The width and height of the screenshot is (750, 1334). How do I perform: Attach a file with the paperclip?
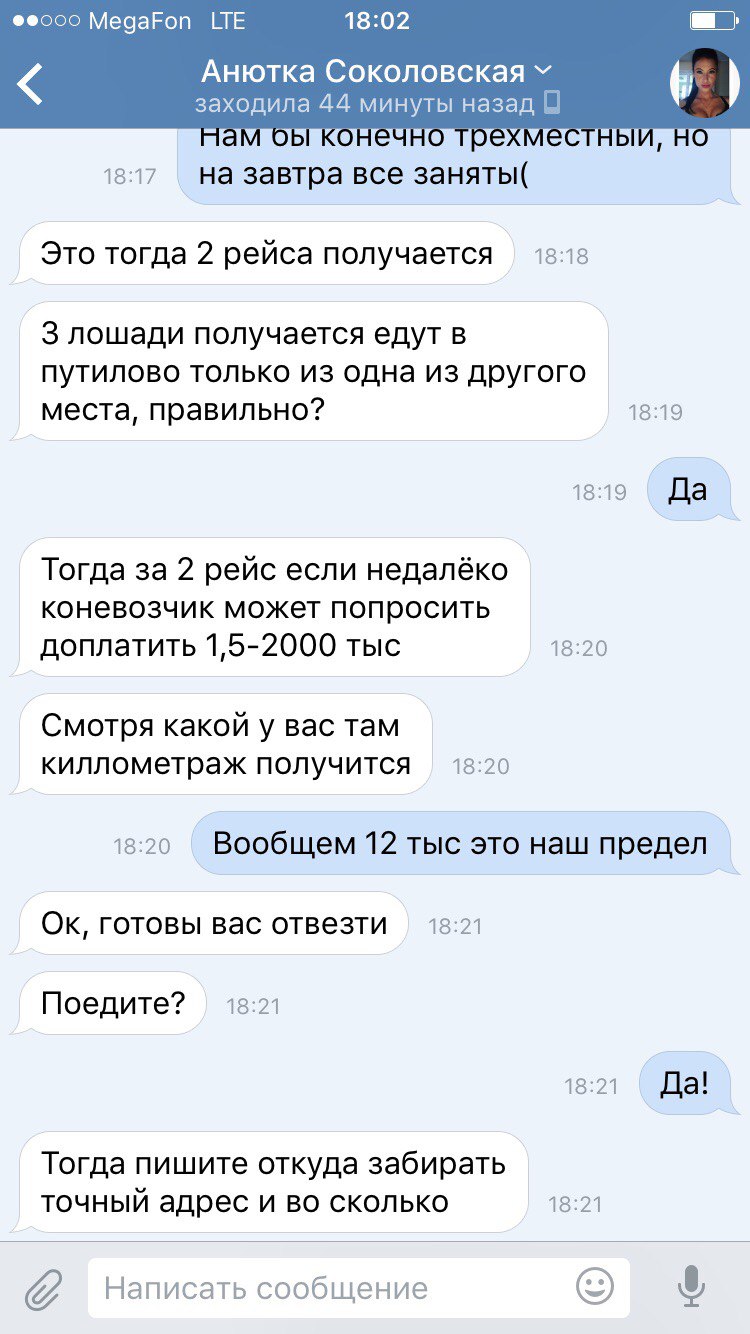point(44,1287)
